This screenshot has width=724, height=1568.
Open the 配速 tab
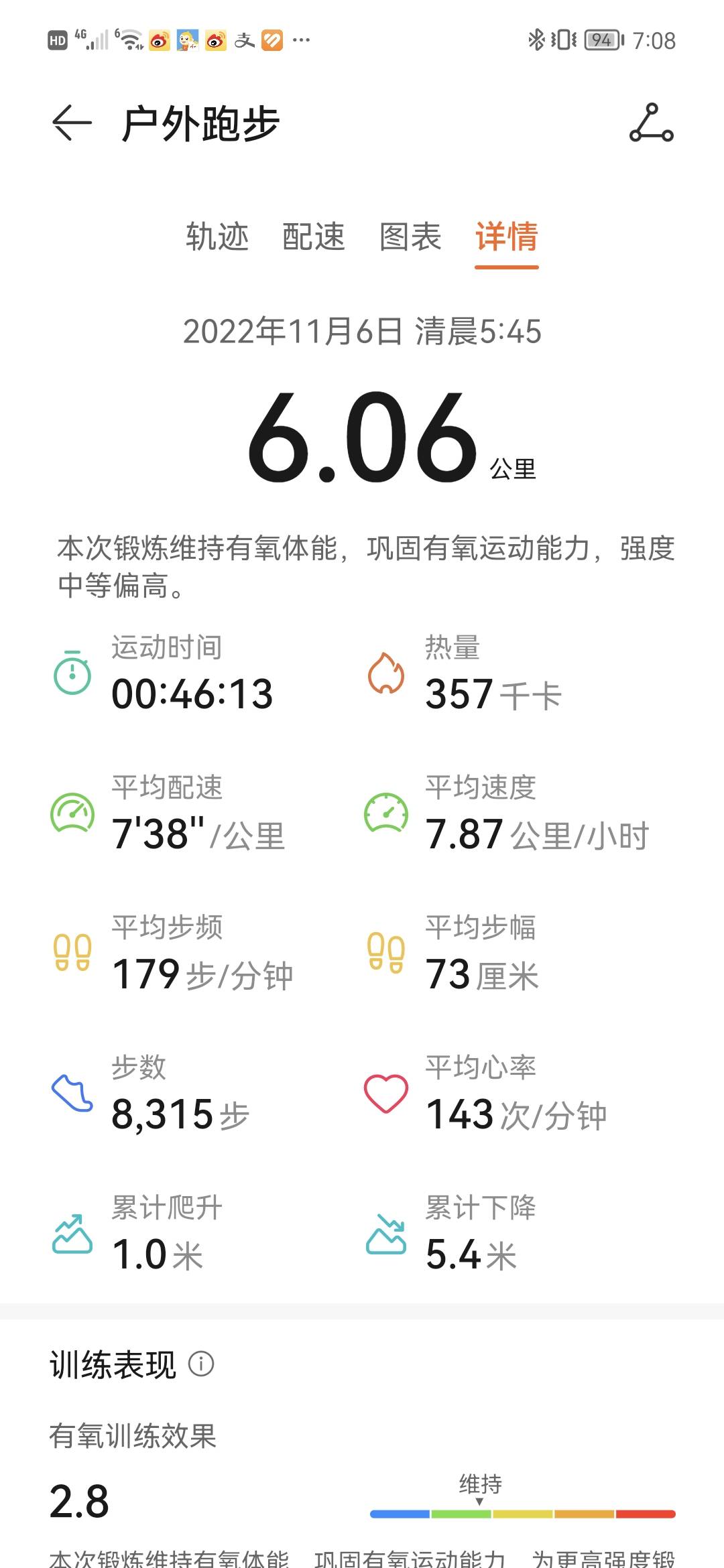click(314, 238)
